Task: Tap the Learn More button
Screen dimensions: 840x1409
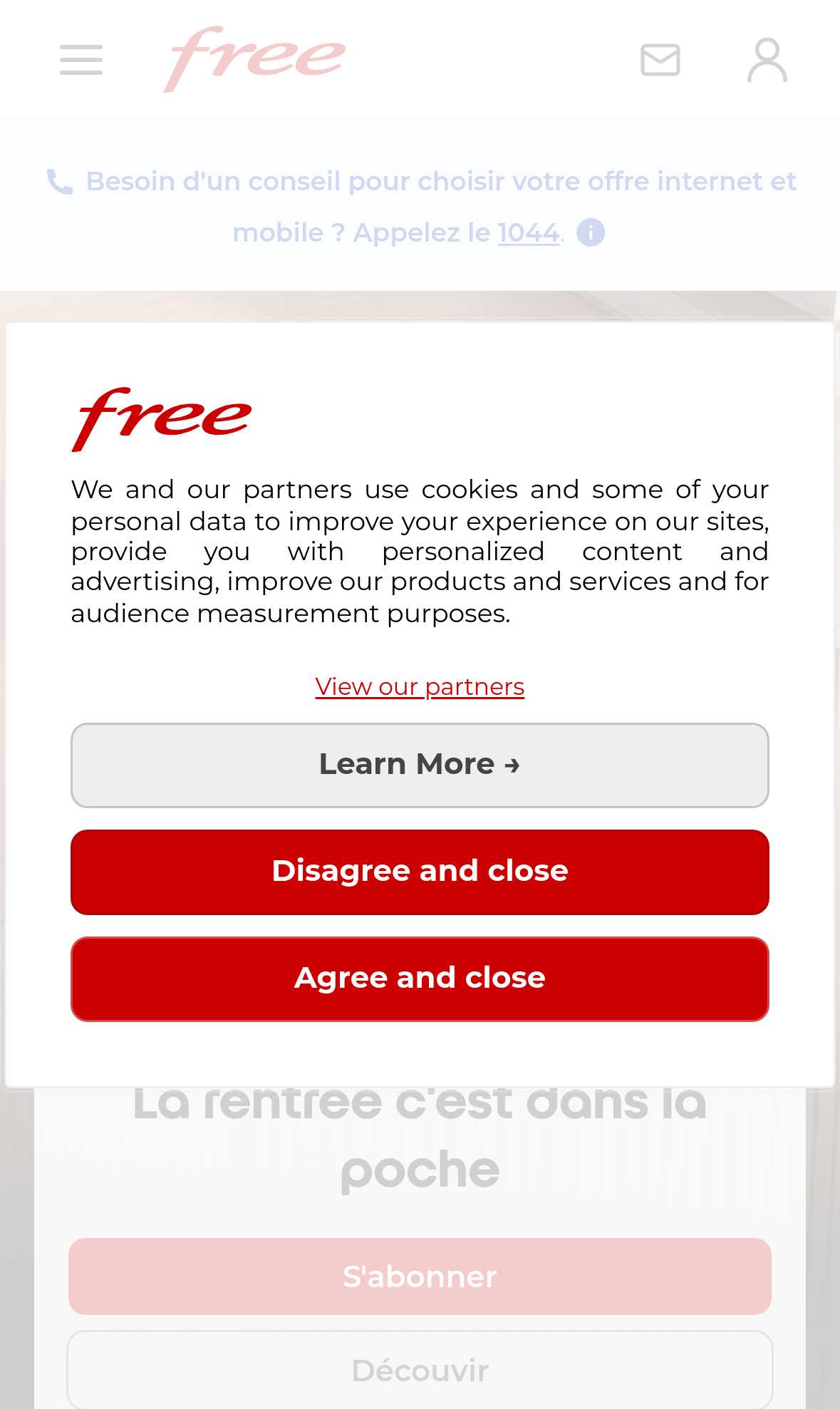Action: click(420, 765)
